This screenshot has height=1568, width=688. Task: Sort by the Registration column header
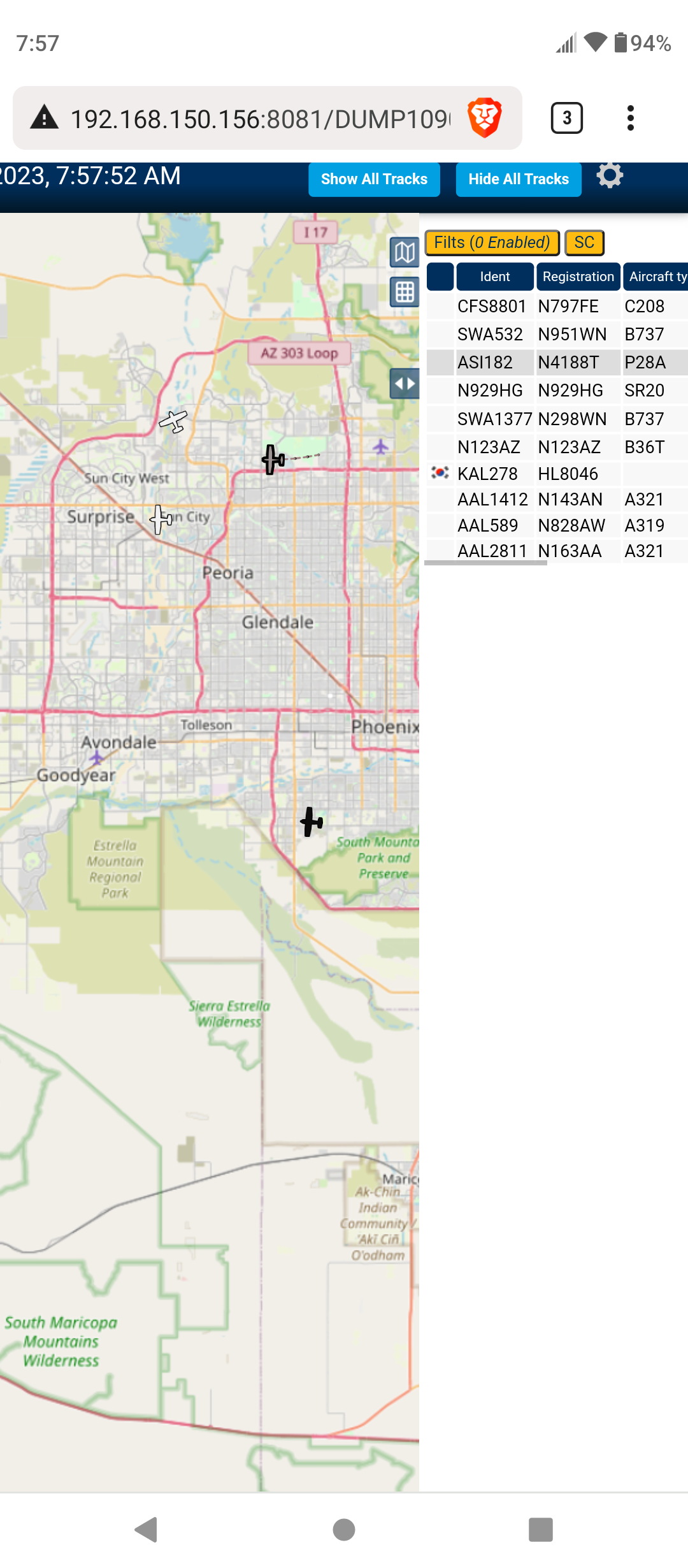pyautogui.click(x=578, y=277)
